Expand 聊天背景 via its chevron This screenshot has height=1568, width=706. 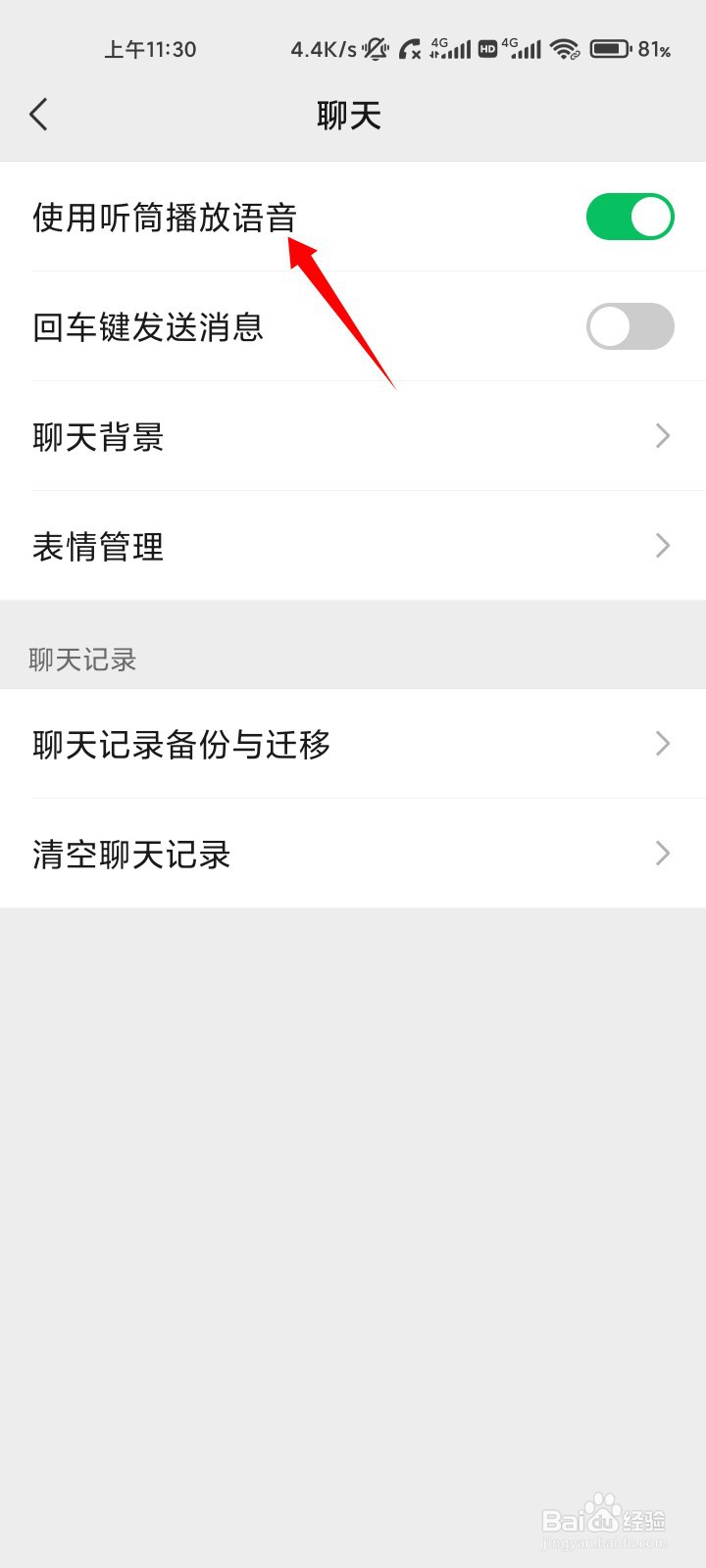[662, 436]
